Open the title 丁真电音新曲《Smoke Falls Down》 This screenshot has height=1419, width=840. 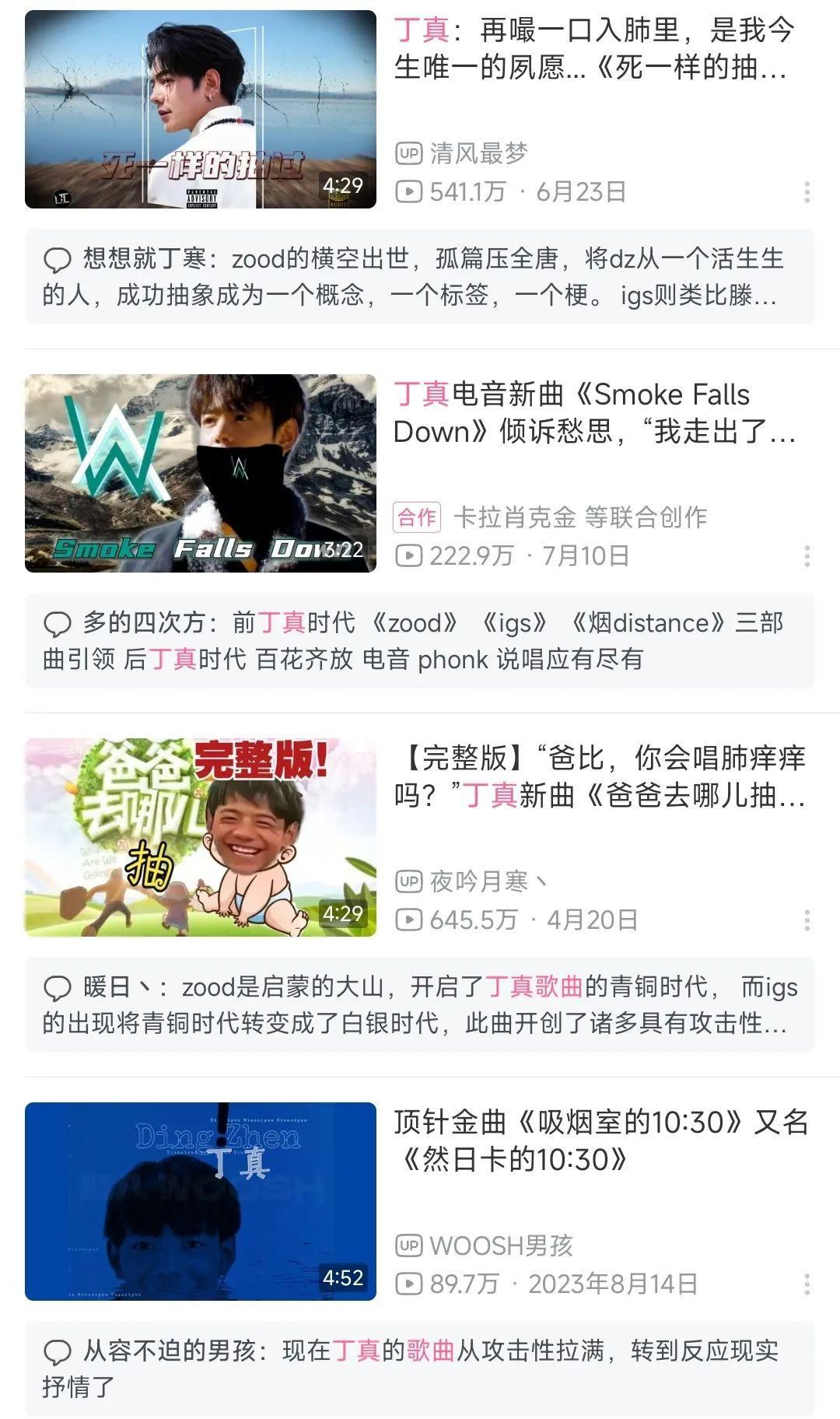pyautogui.click(x=594, y=413)
